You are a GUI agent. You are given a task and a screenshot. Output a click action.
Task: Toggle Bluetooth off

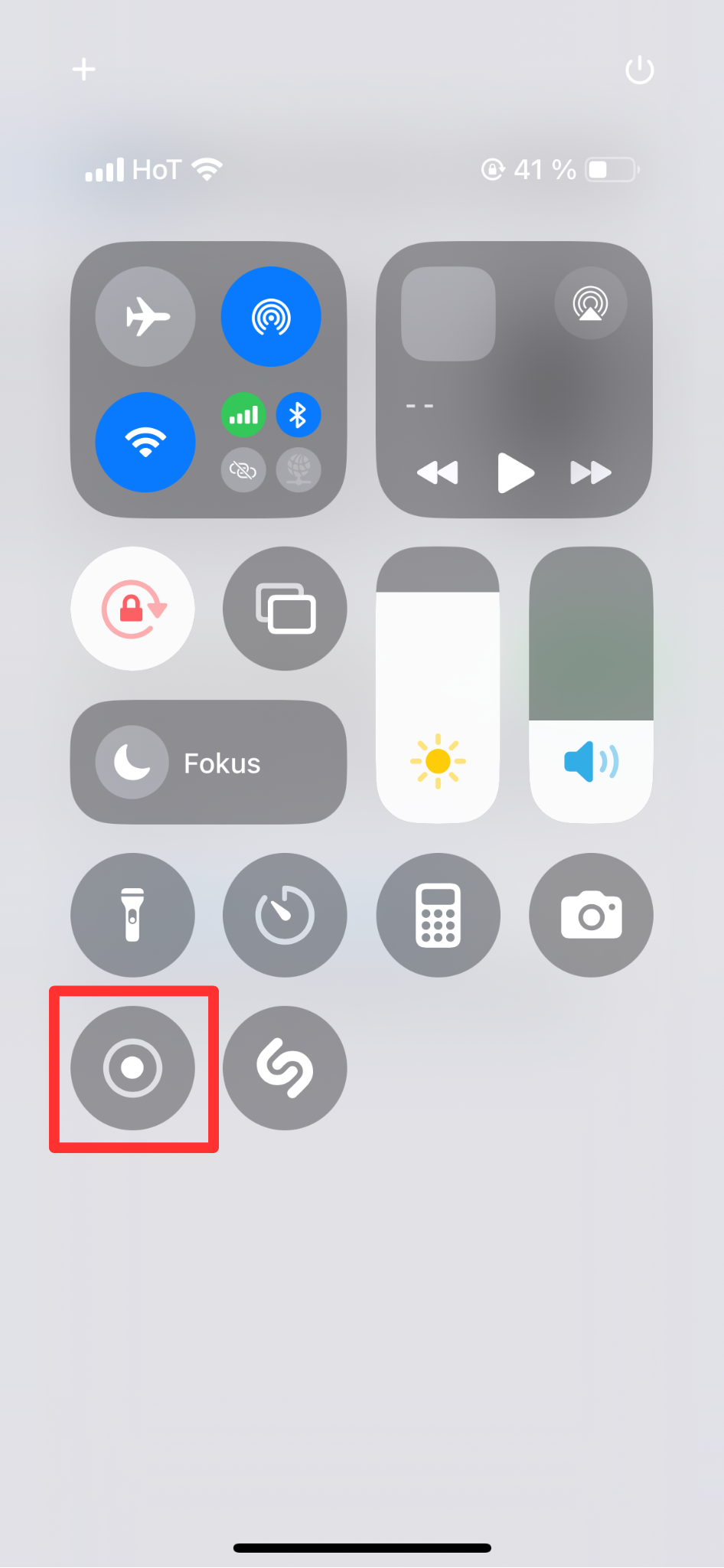pos(298,415)
